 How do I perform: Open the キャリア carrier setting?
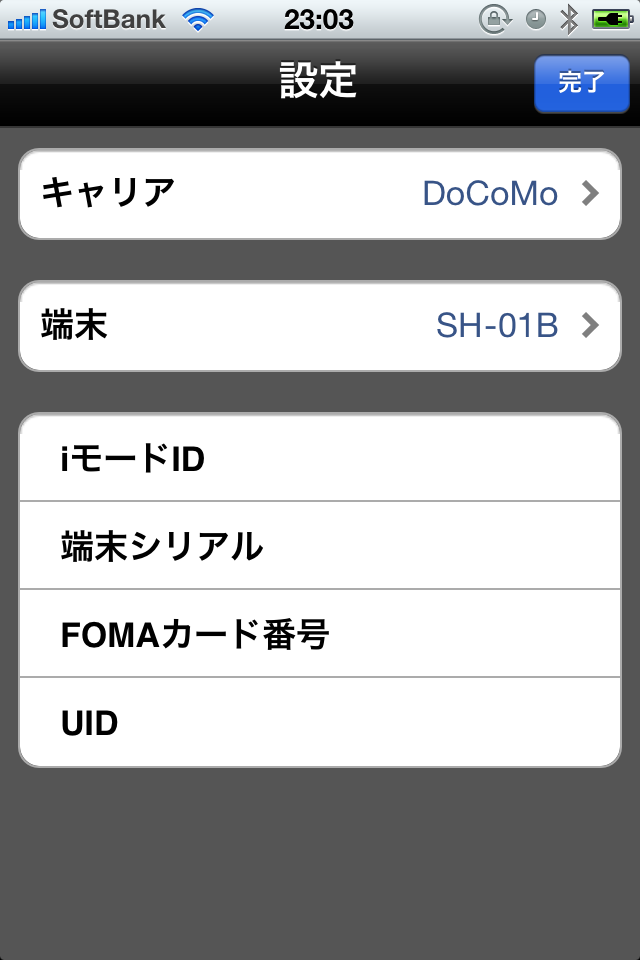pos(320,194)
